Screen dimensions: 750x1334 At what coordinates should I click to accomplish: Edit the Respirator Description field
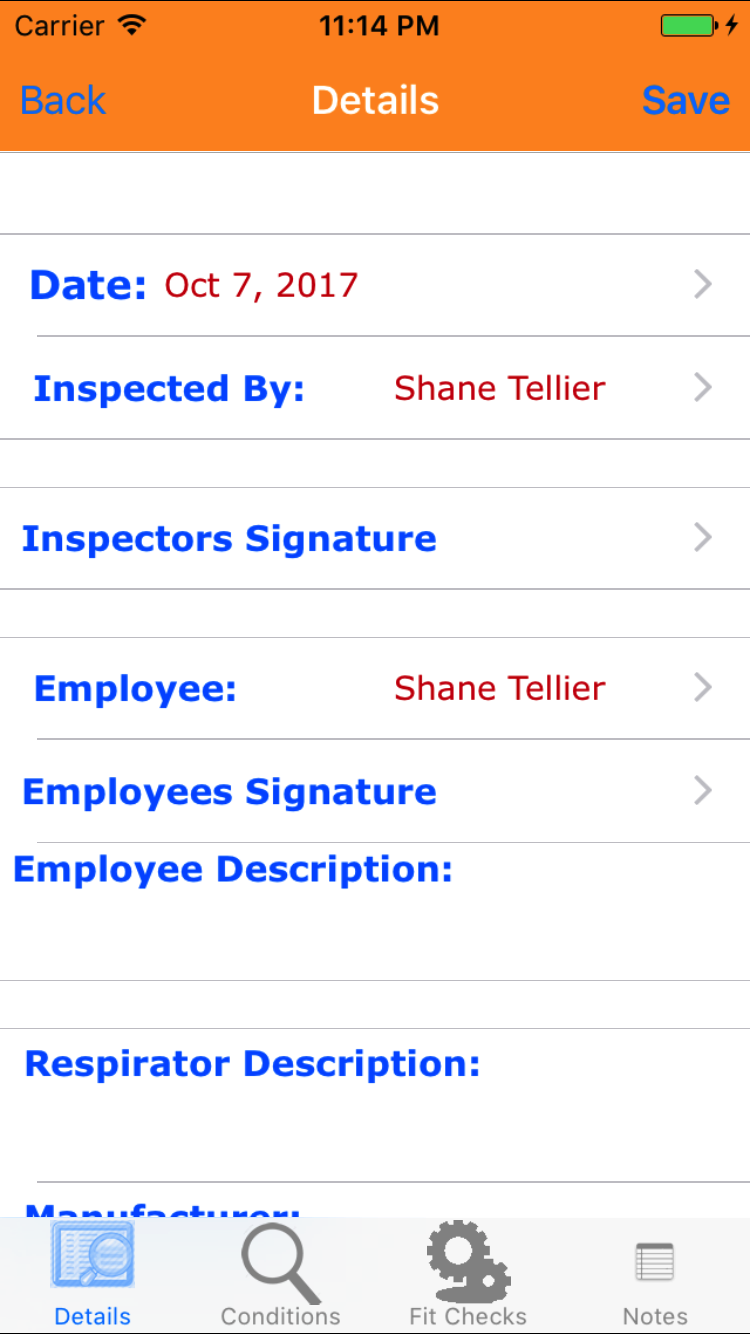coord(375,1105)
